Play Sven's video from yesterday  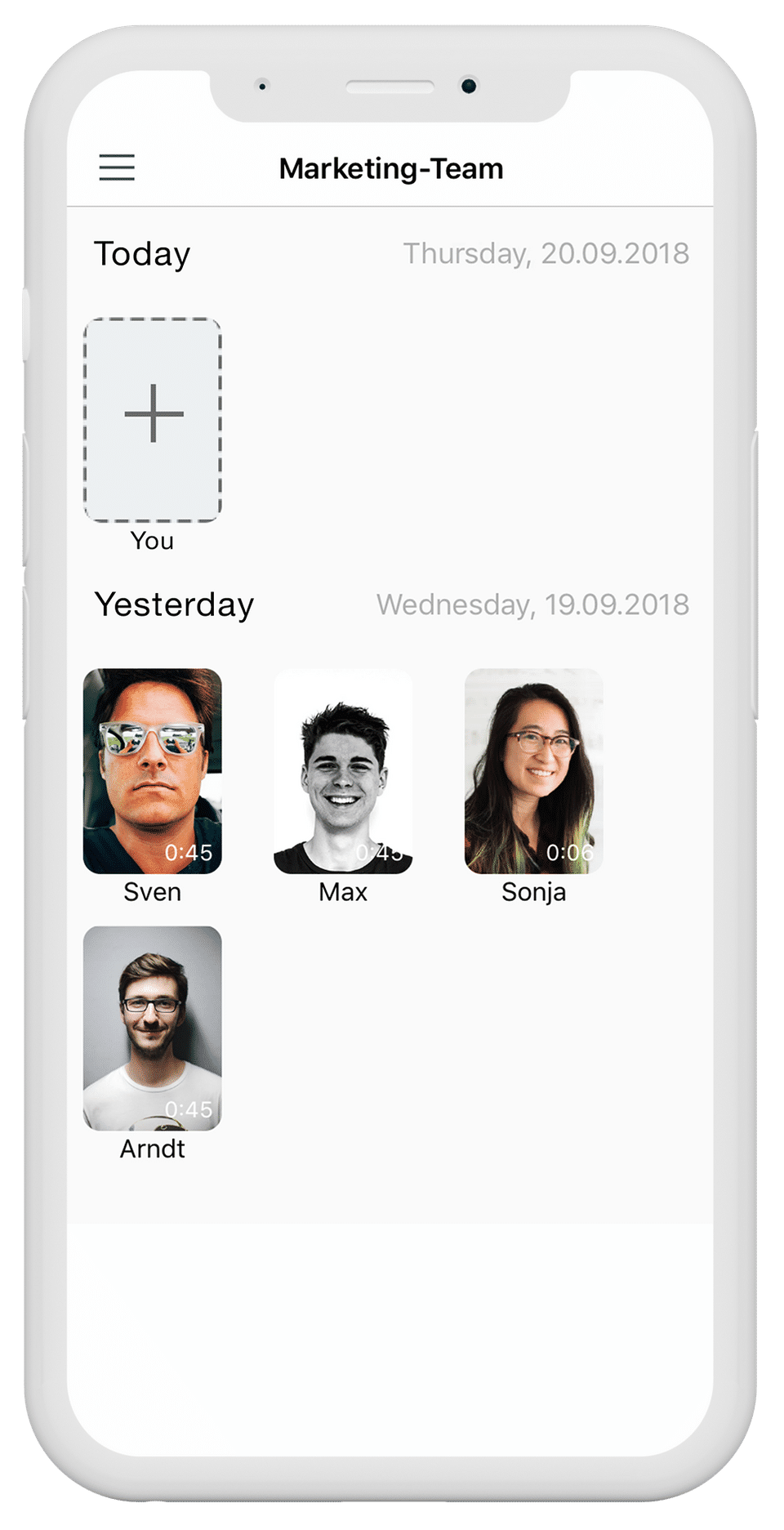(x=153, y=770)
